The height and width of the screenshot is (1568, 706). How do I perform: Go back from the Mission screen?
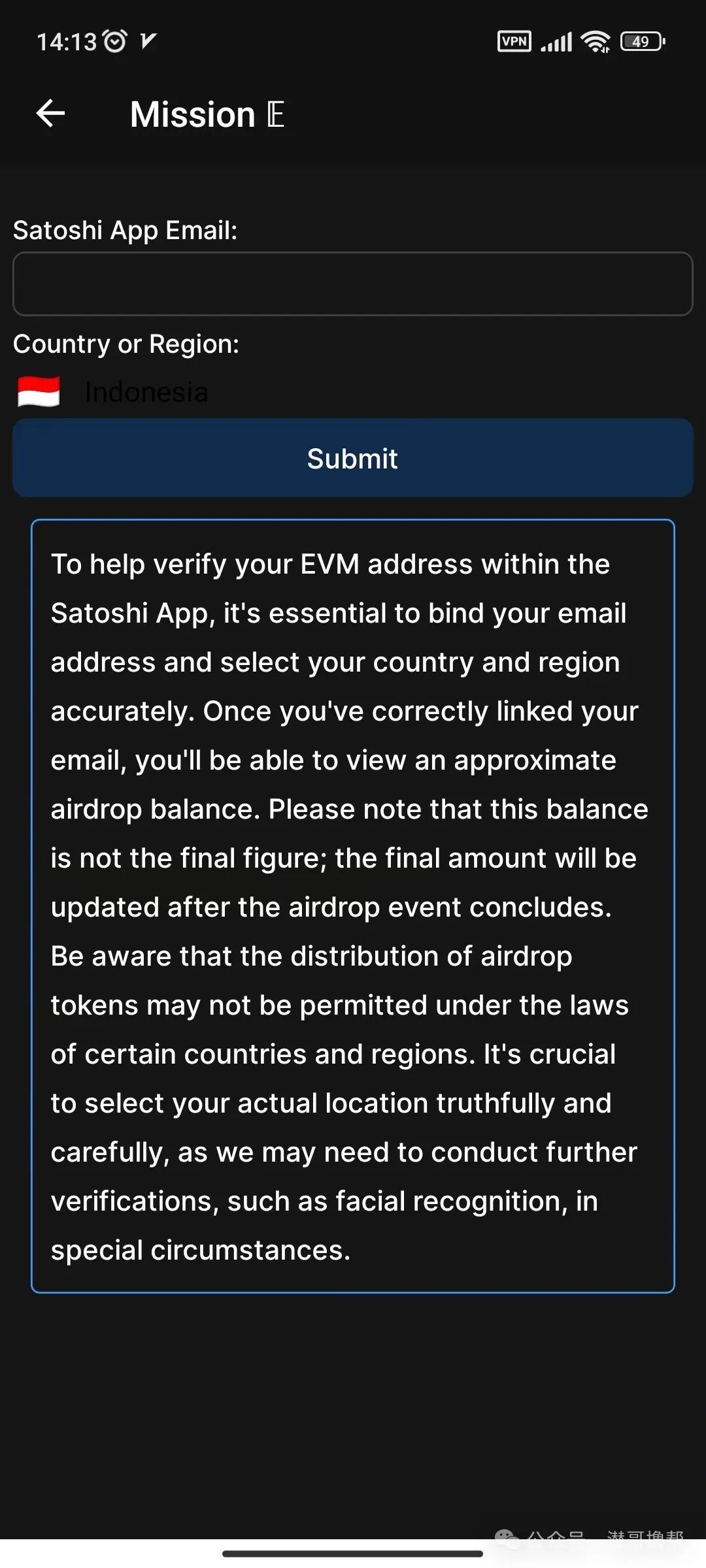pos(50,114)
